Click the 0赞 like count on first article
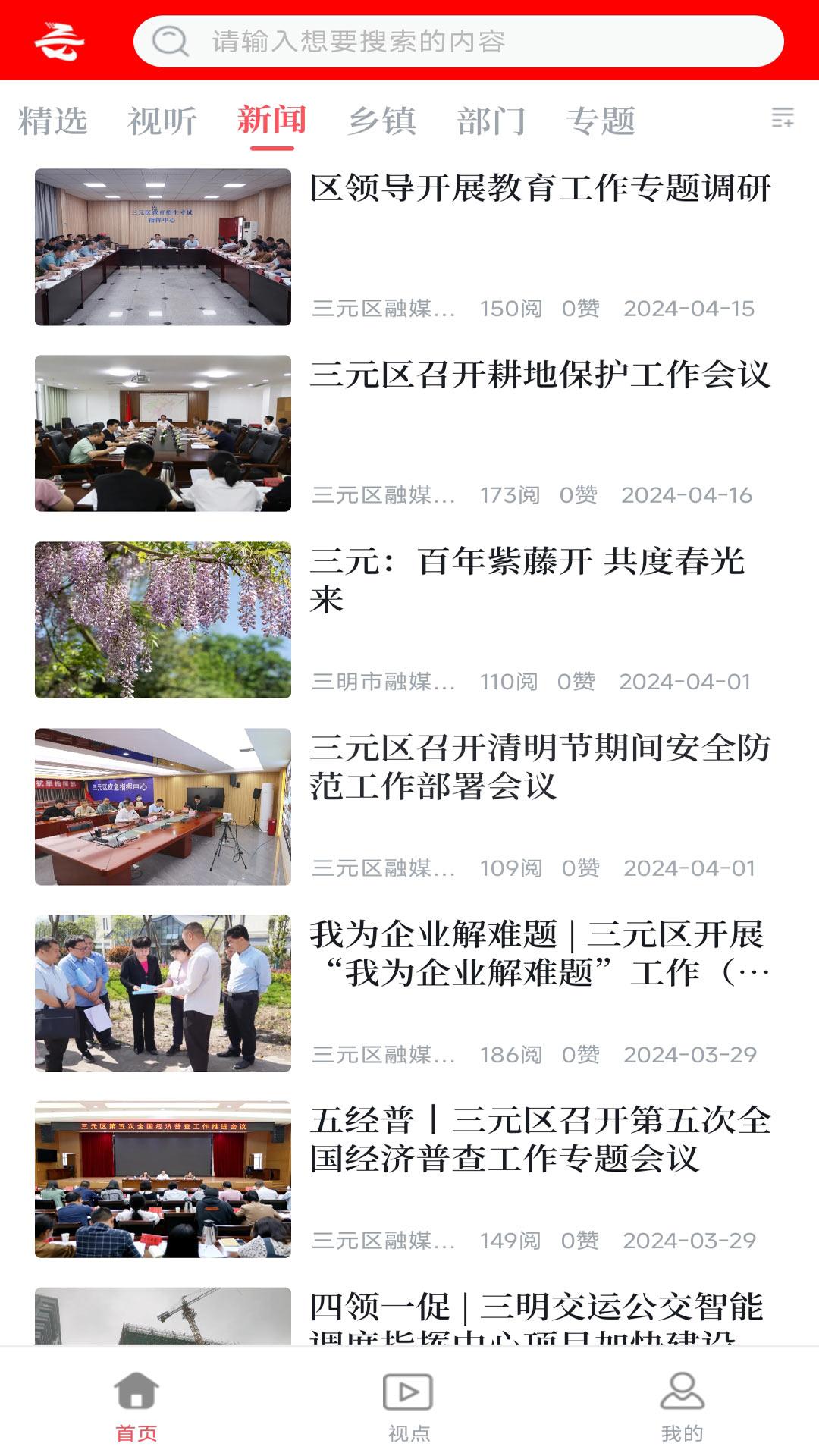819x1456 pixels. (579, 307)
